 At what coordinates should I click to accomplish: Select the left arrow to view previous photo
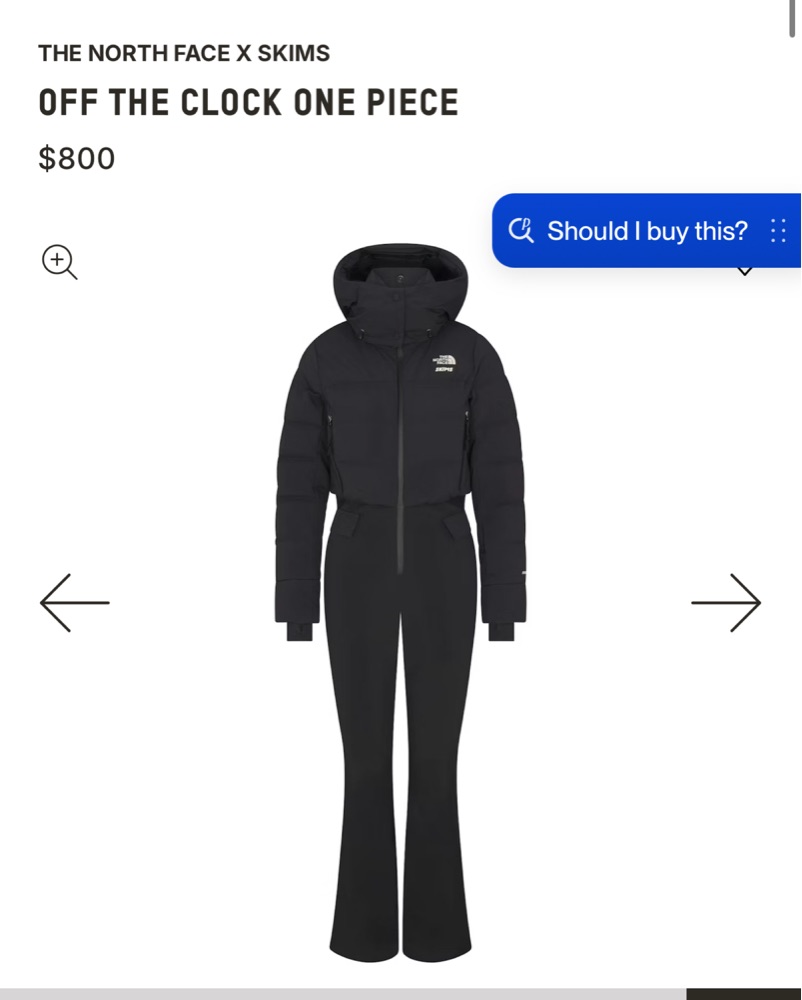[x=75, y=602]
